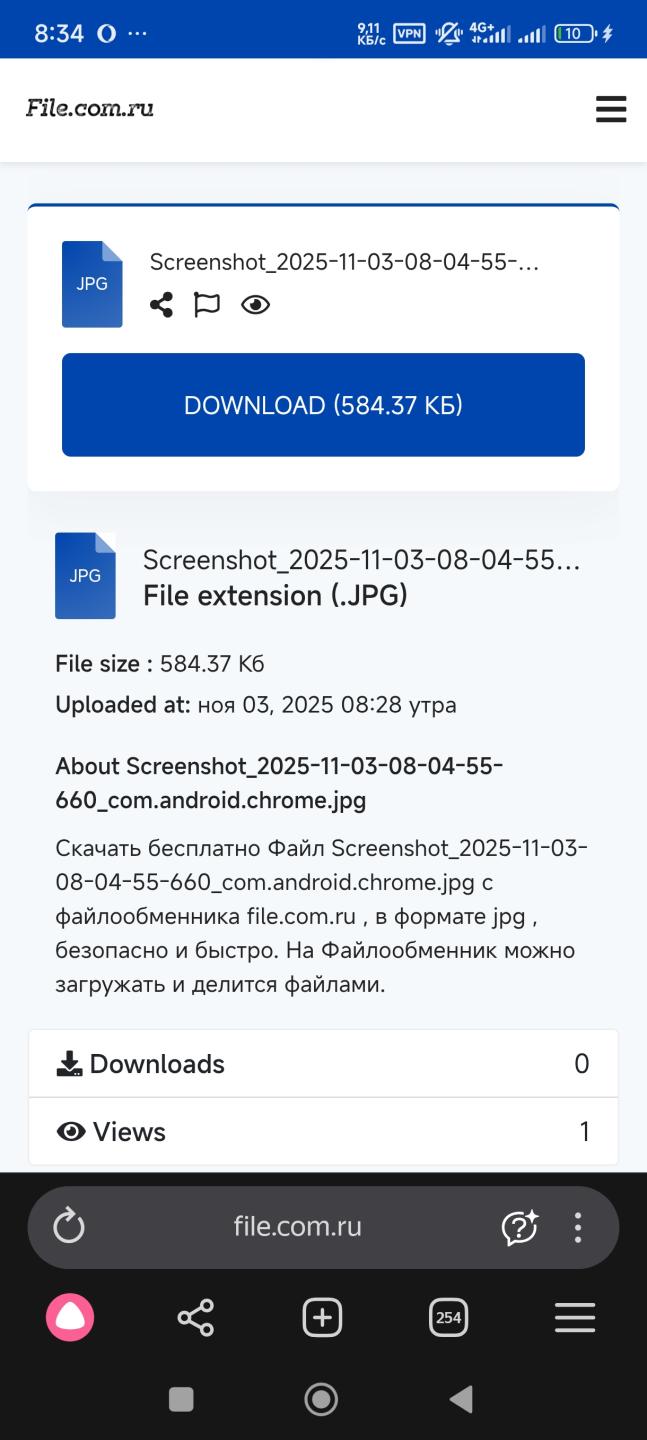The width and height of the screenshot is (647, 1440).
Task: View the 254 open tabs
Action: 448,1318
